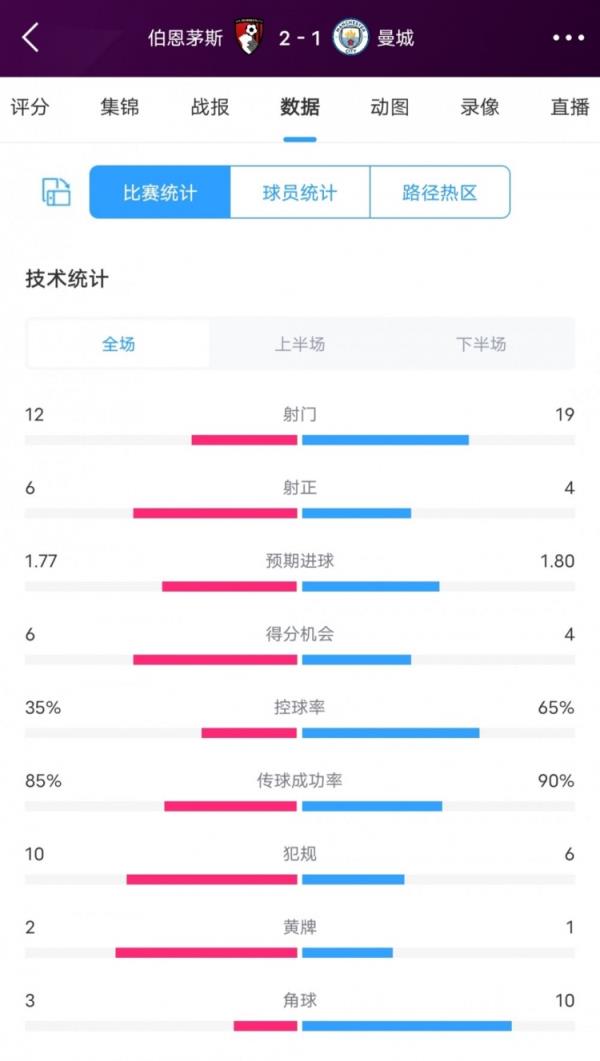Go back using the top-left arrow

coord(30,38)
